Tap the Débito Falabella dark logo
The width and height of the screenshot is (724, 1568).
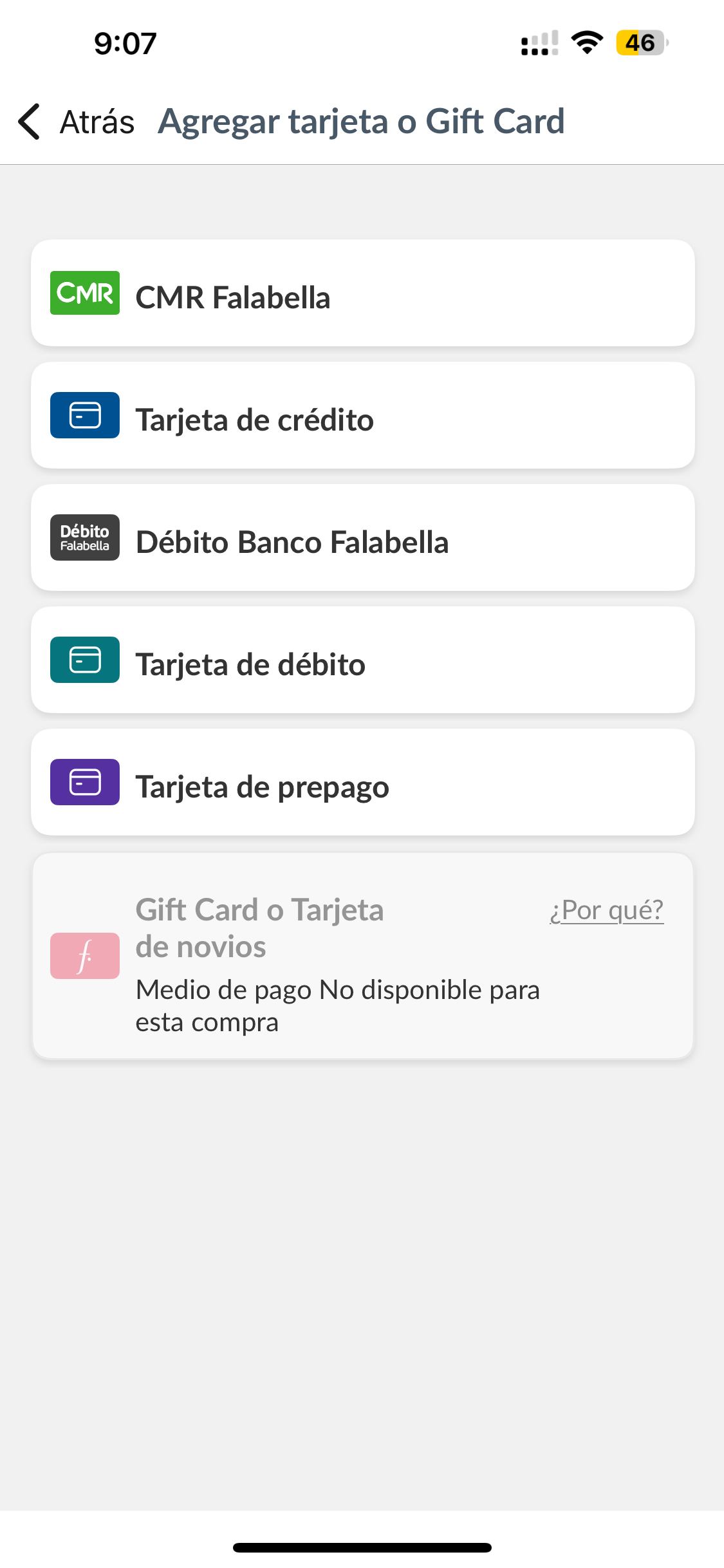pyautogui.click(x=84, y=537)
